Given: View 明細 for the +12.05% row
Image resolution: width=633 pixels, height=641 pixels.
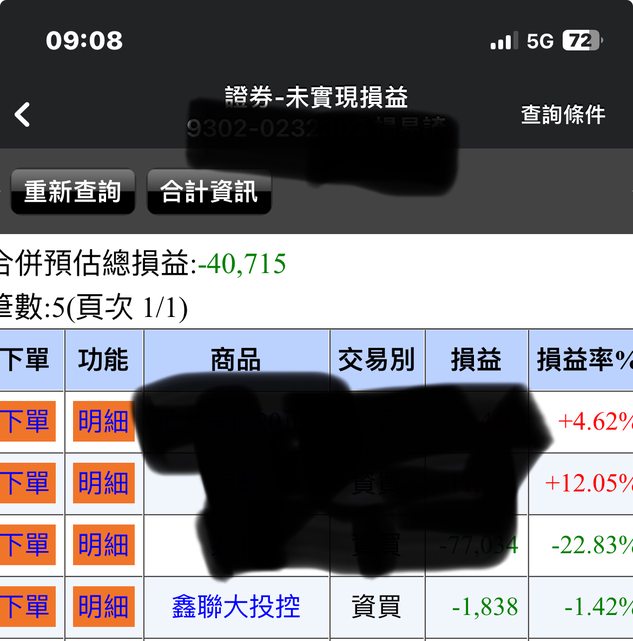Looking at the screenshot, I should point(103,483).
